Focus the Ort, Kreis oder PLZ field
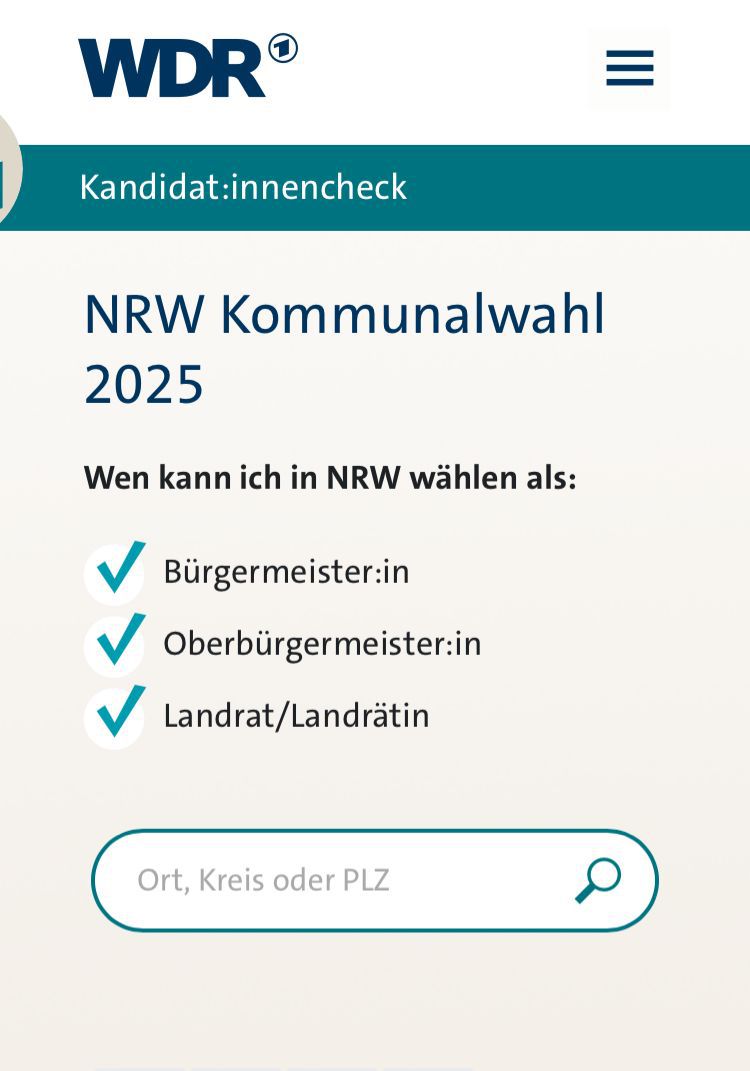The width and height of the screenshot is (750, 1071). click(330, 880)
